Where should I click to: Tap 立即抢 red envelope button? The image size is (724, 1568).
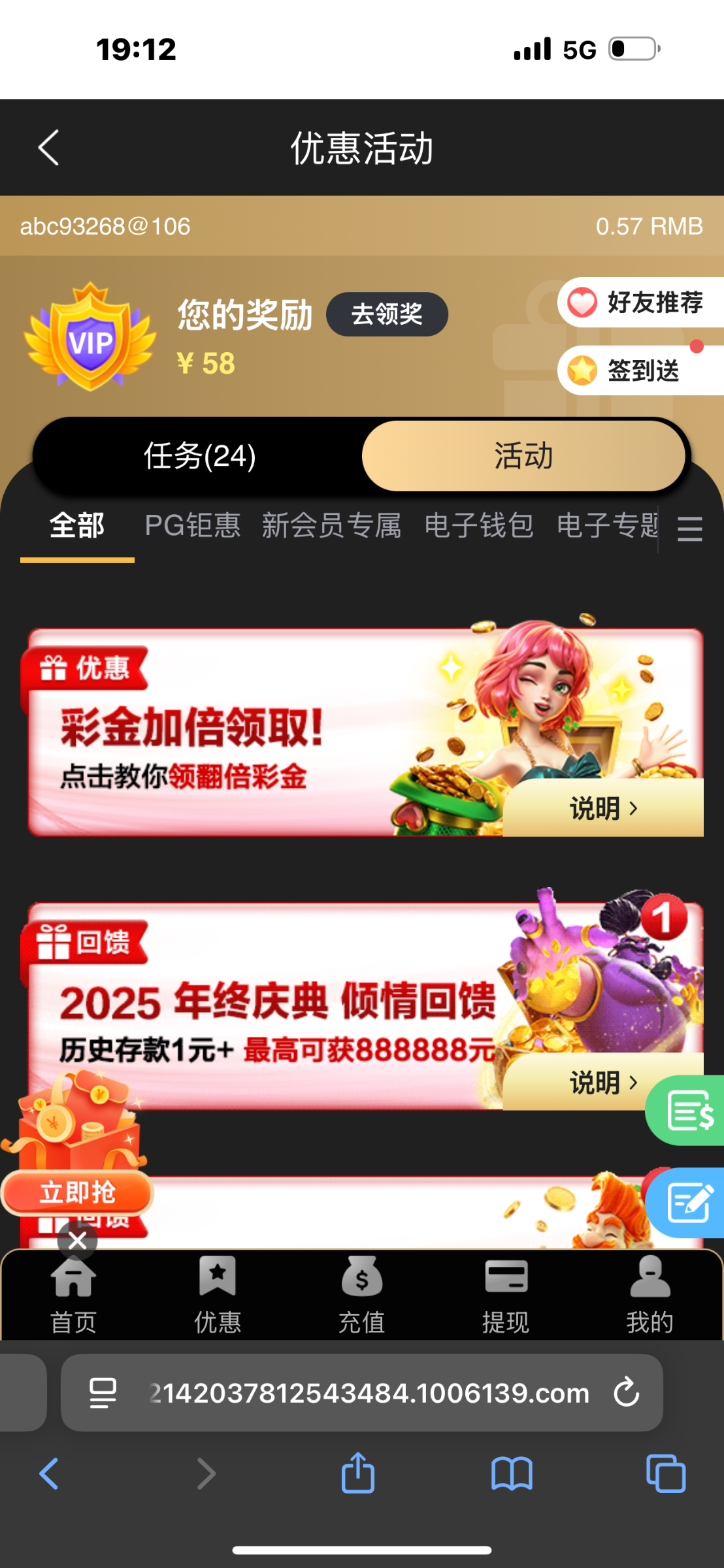click(x=77, y=1192)
